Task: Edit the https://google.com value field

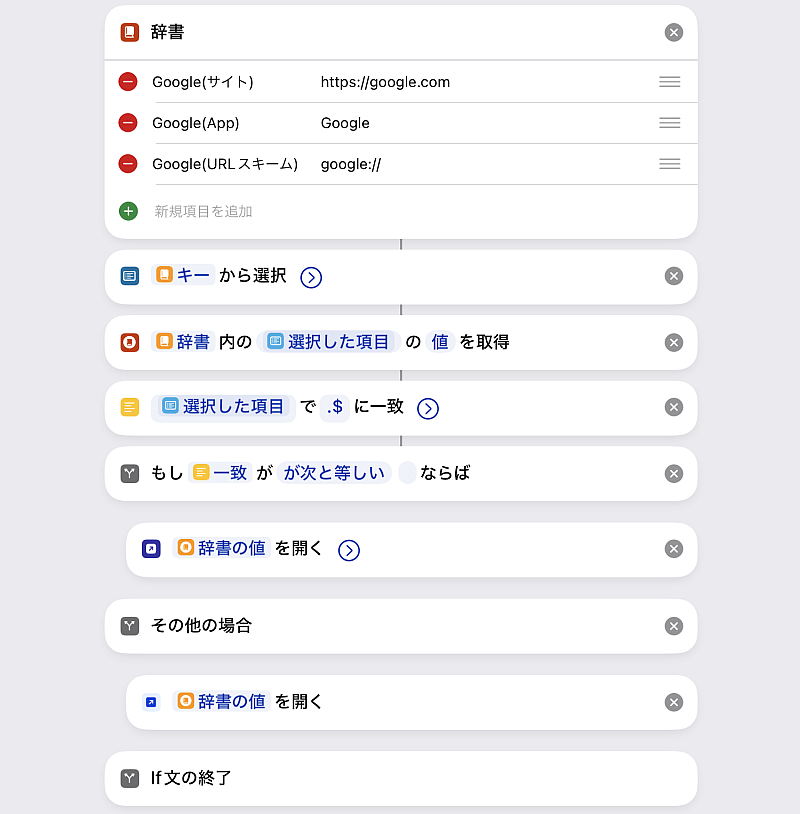Action: pos(385,82)
